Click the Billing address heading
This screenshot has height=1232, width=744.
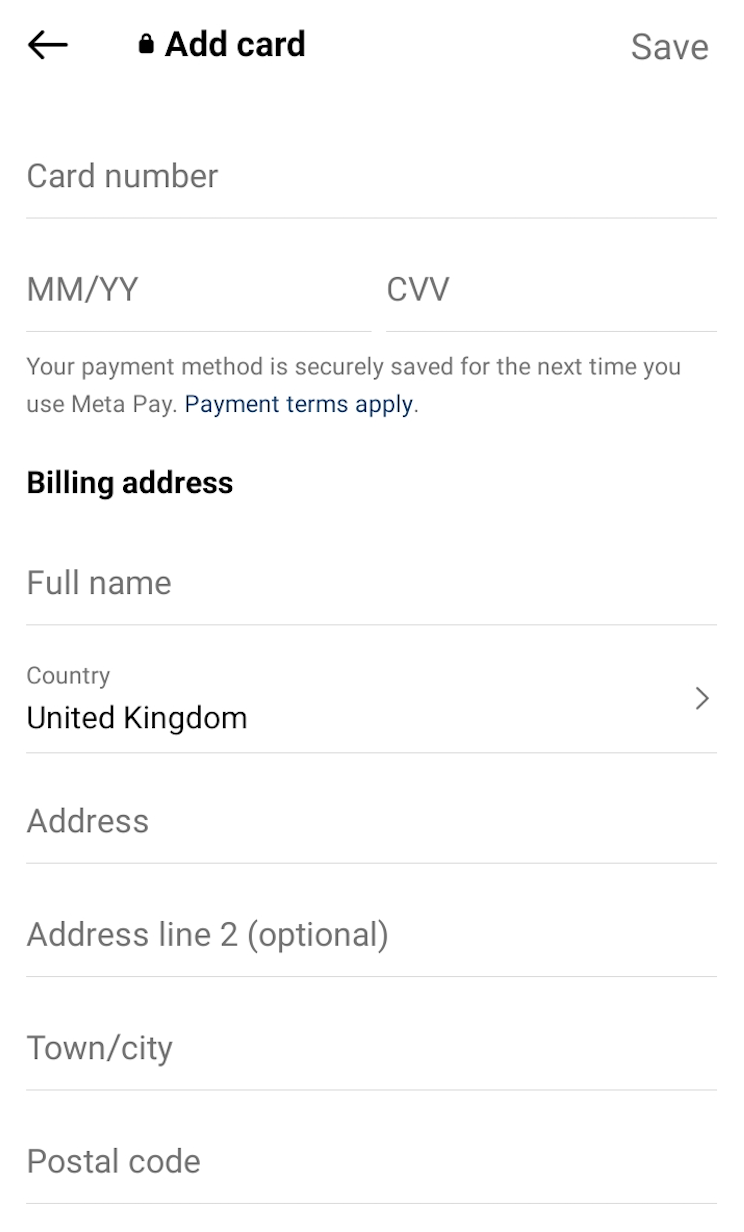pos(129,483)
